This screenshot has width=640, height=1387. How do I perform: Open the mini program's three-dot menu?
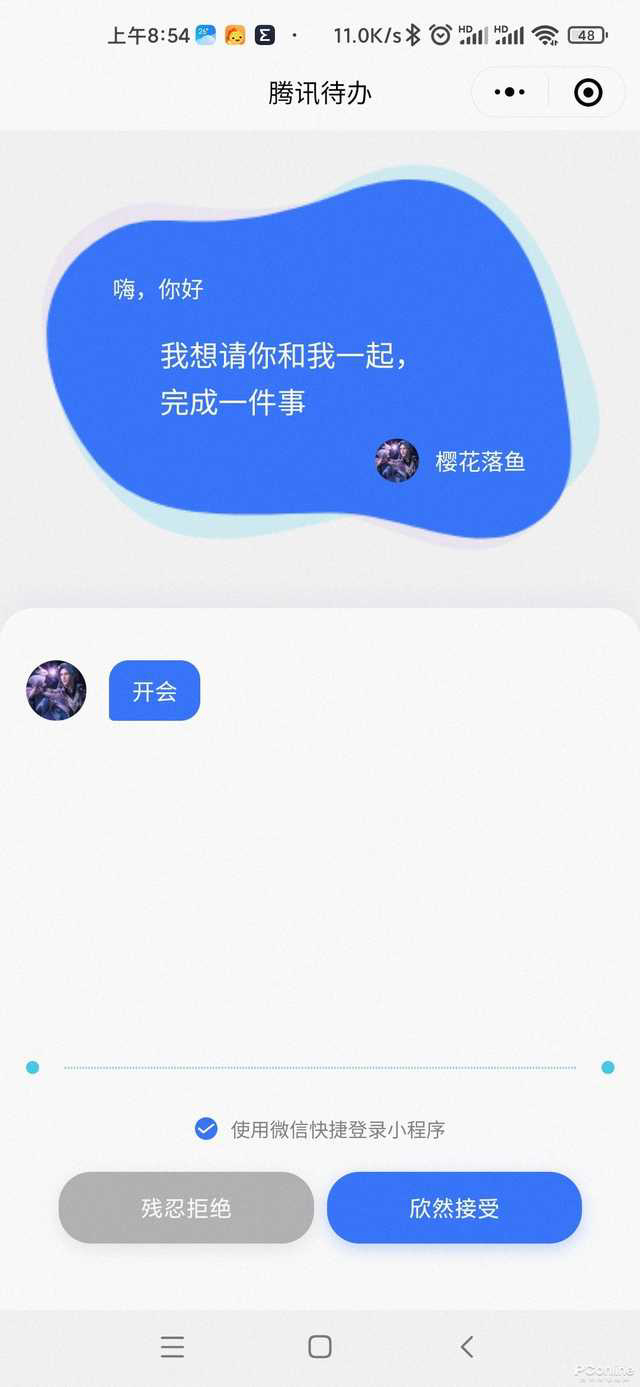tap(509, 93)
